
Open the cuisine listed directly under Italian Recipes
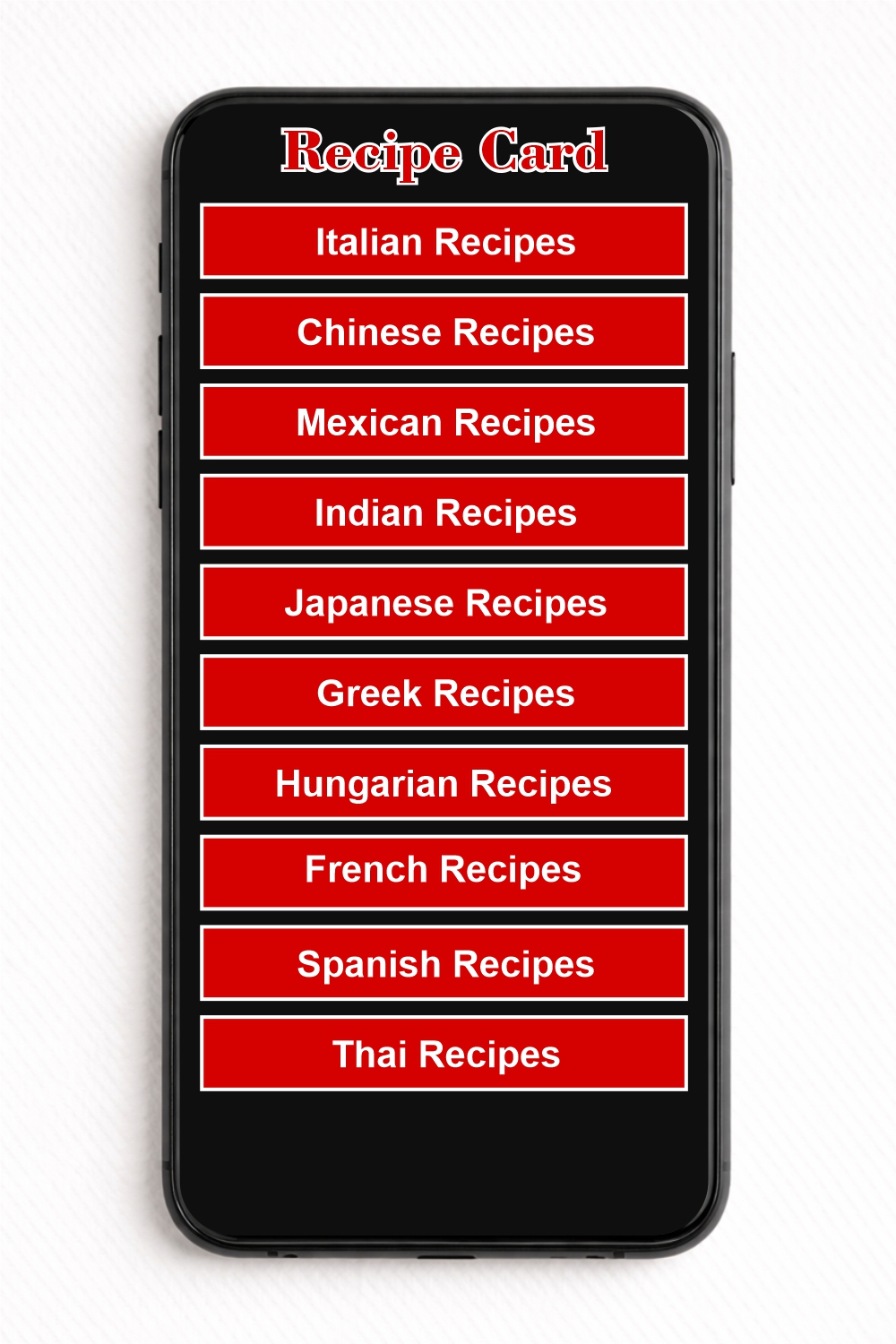coord(445,332)
